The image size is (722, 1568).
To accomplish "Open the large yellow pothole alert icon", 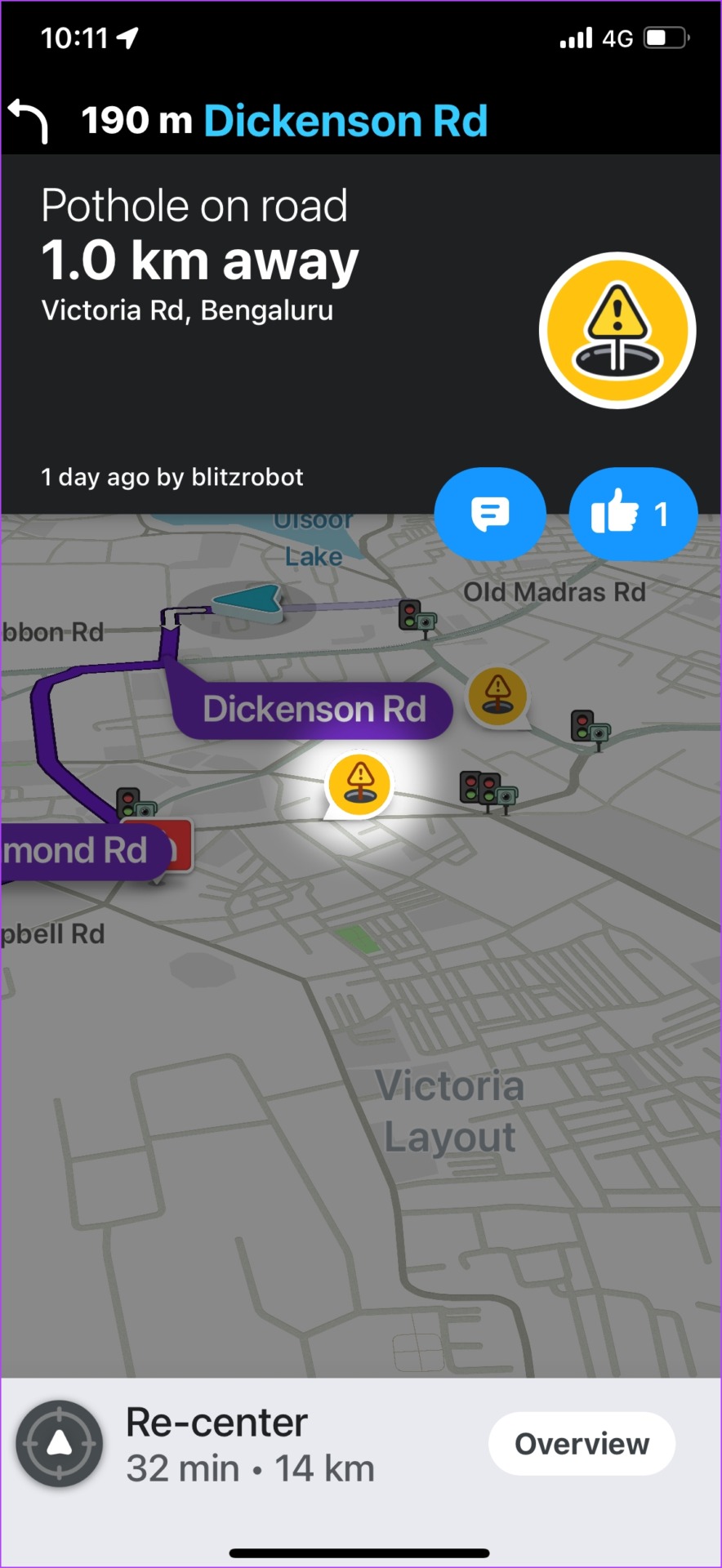I will (x=617, y=330).
